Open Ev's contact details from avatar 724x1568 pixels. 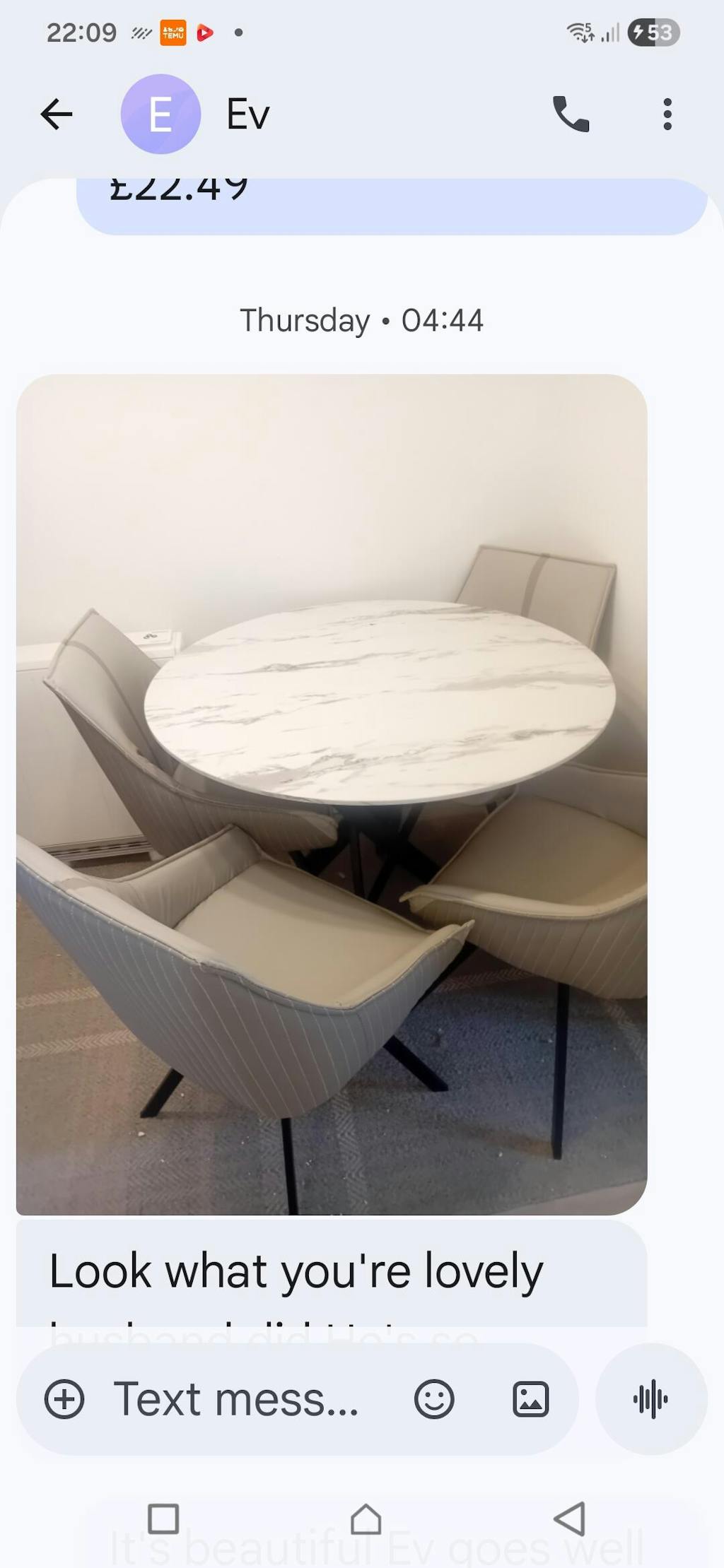click(x=160, y=114)
